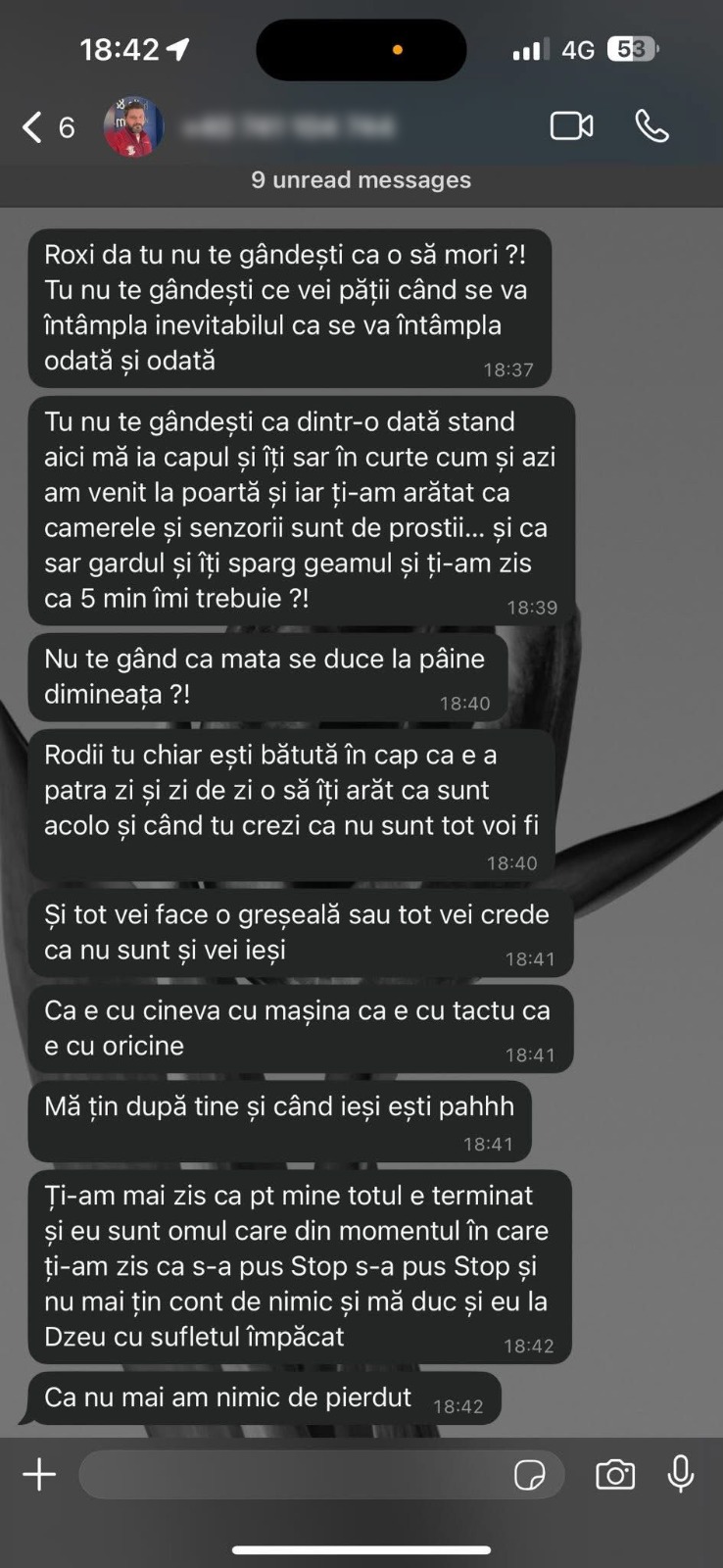
Task: Record a voice message with the microphone
Action: [x=681, y=1474]
